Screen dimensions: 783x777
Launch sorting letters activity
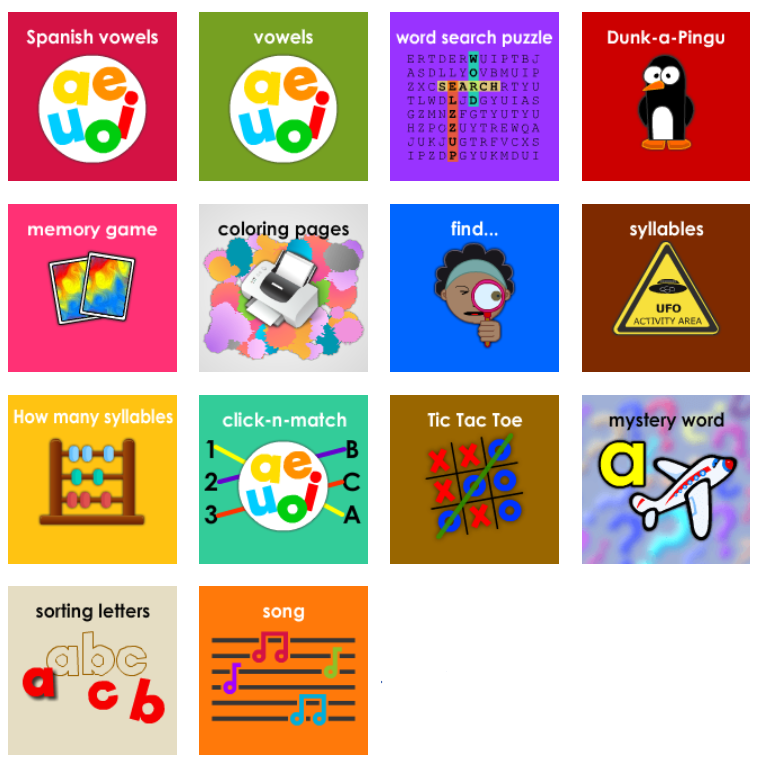92,670
